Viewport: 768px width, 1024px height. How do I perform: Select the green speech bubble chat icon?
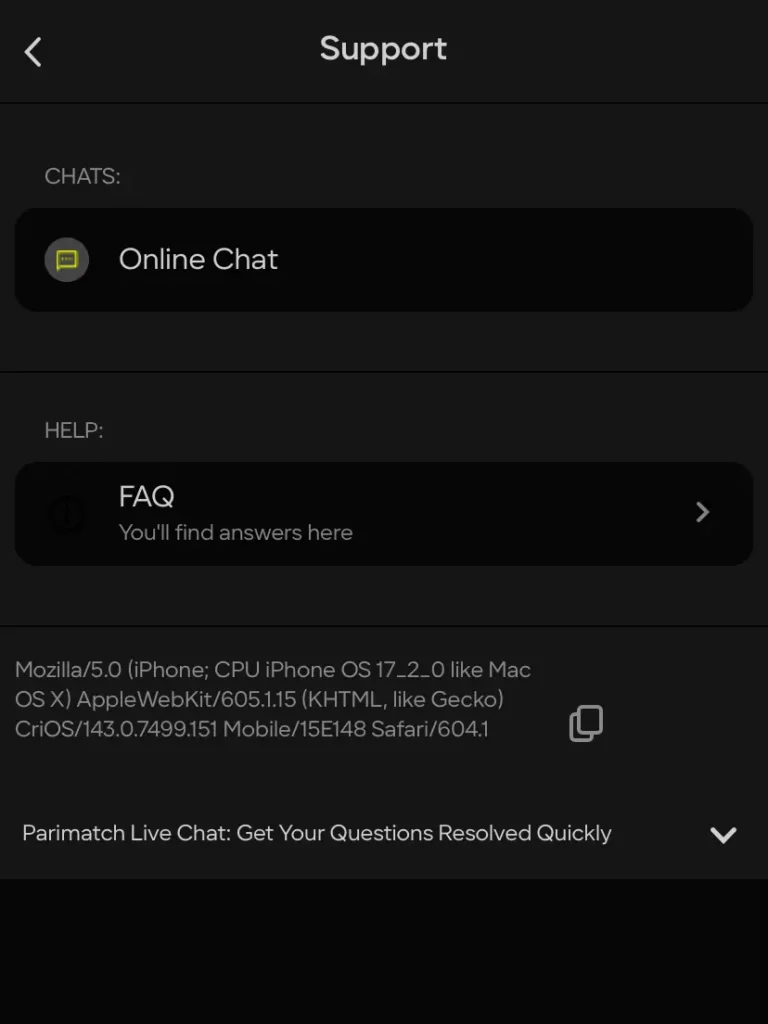point(66,260)
